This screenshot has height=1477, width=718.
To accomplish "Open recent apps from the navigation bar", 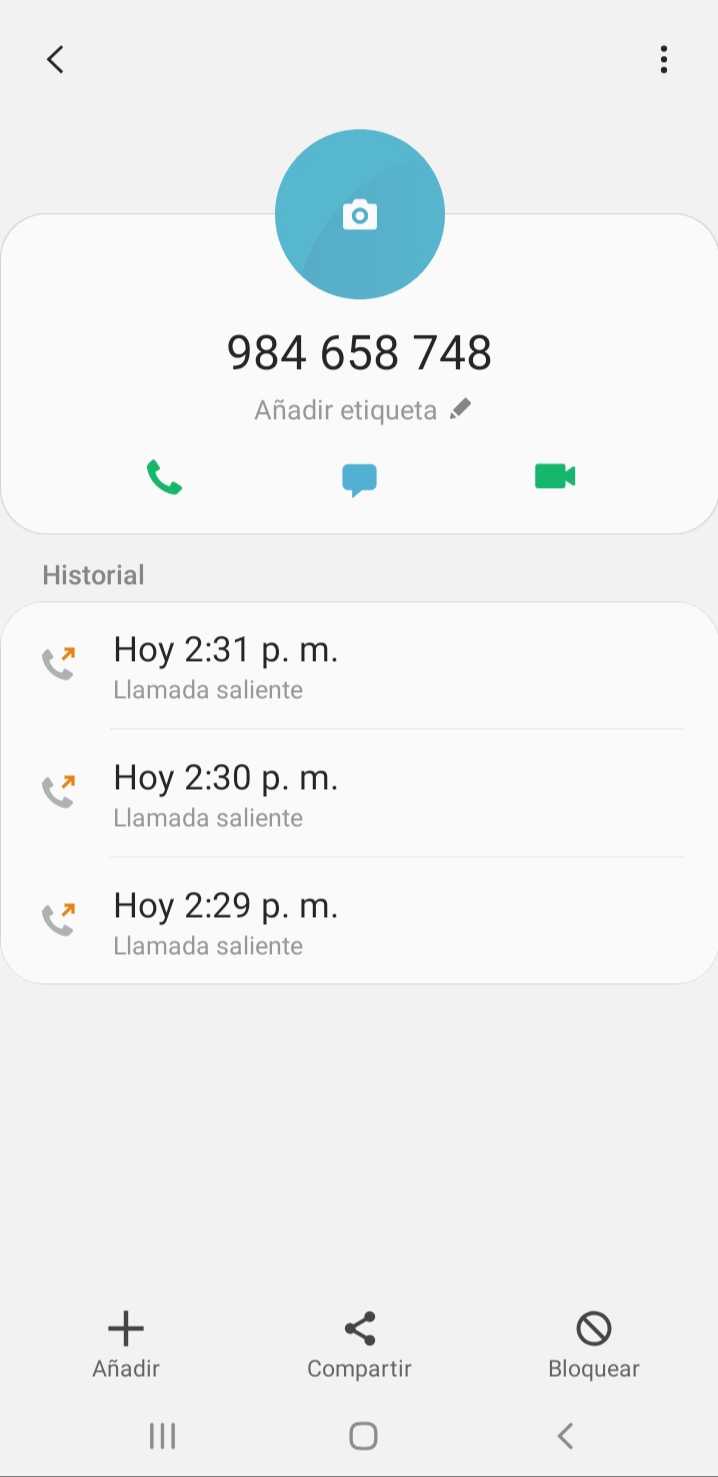I will [x=162, y=1436].
